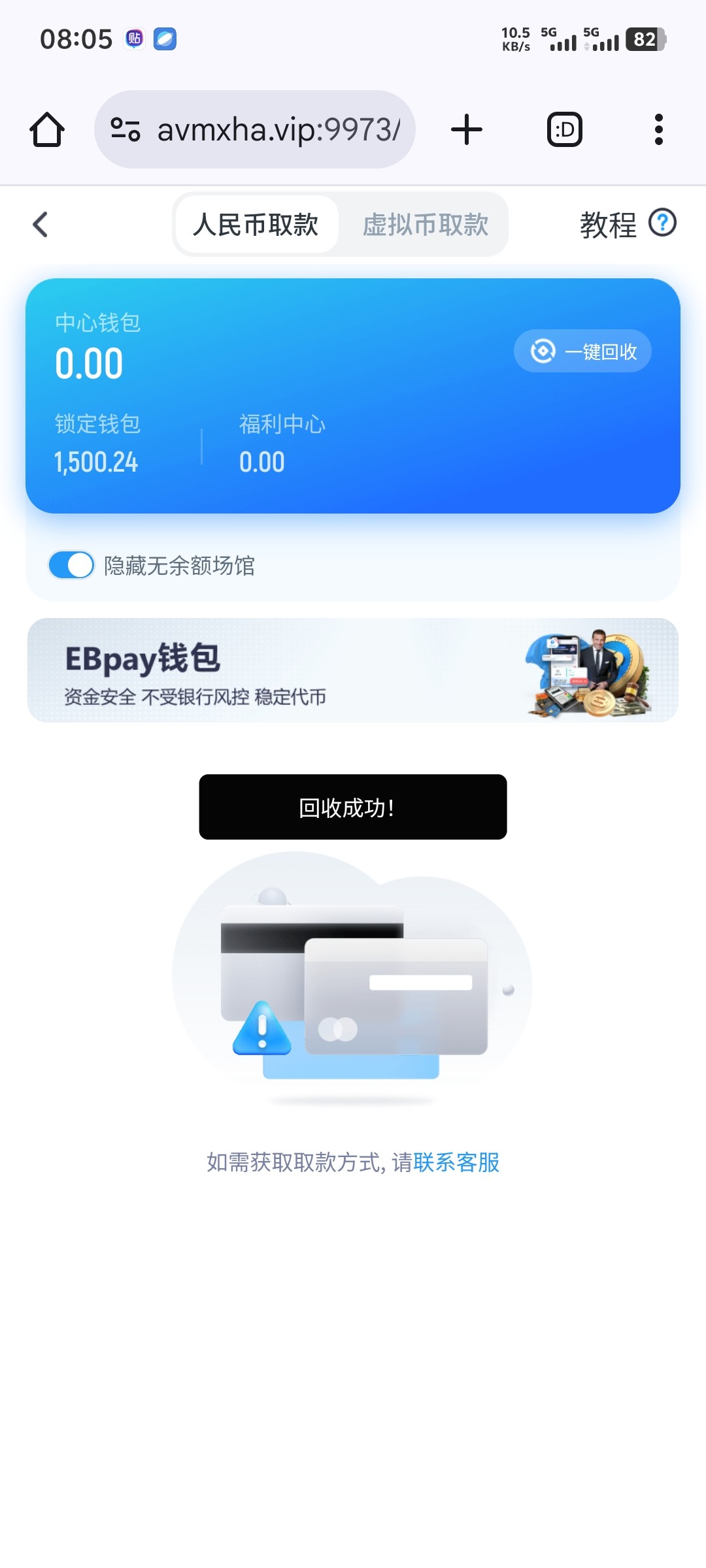Open the browser home button
The width and height of the screenshot is (706, 1568).
47,129
